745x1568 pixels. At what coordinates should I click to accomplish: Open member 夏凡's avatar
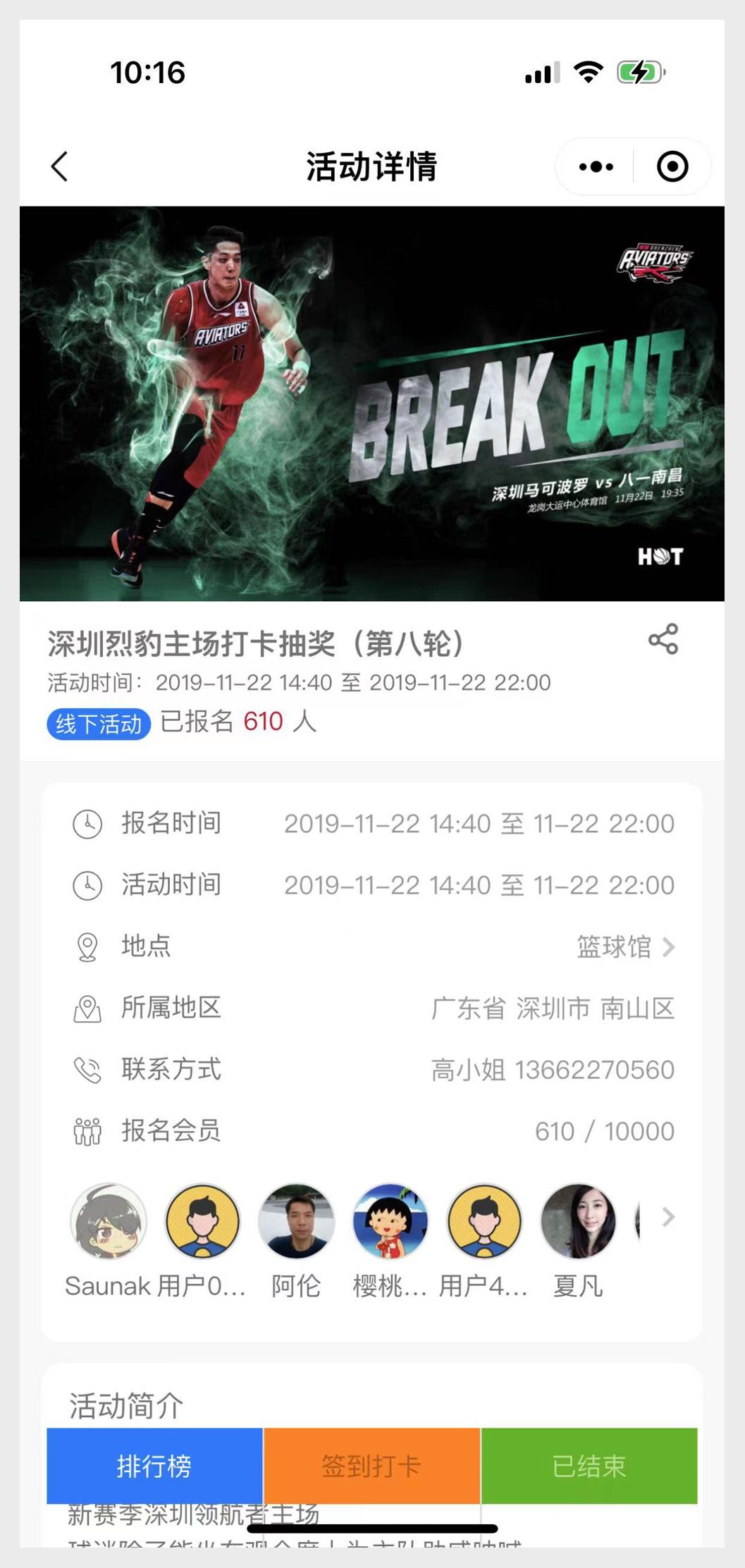pos(578,1221)
